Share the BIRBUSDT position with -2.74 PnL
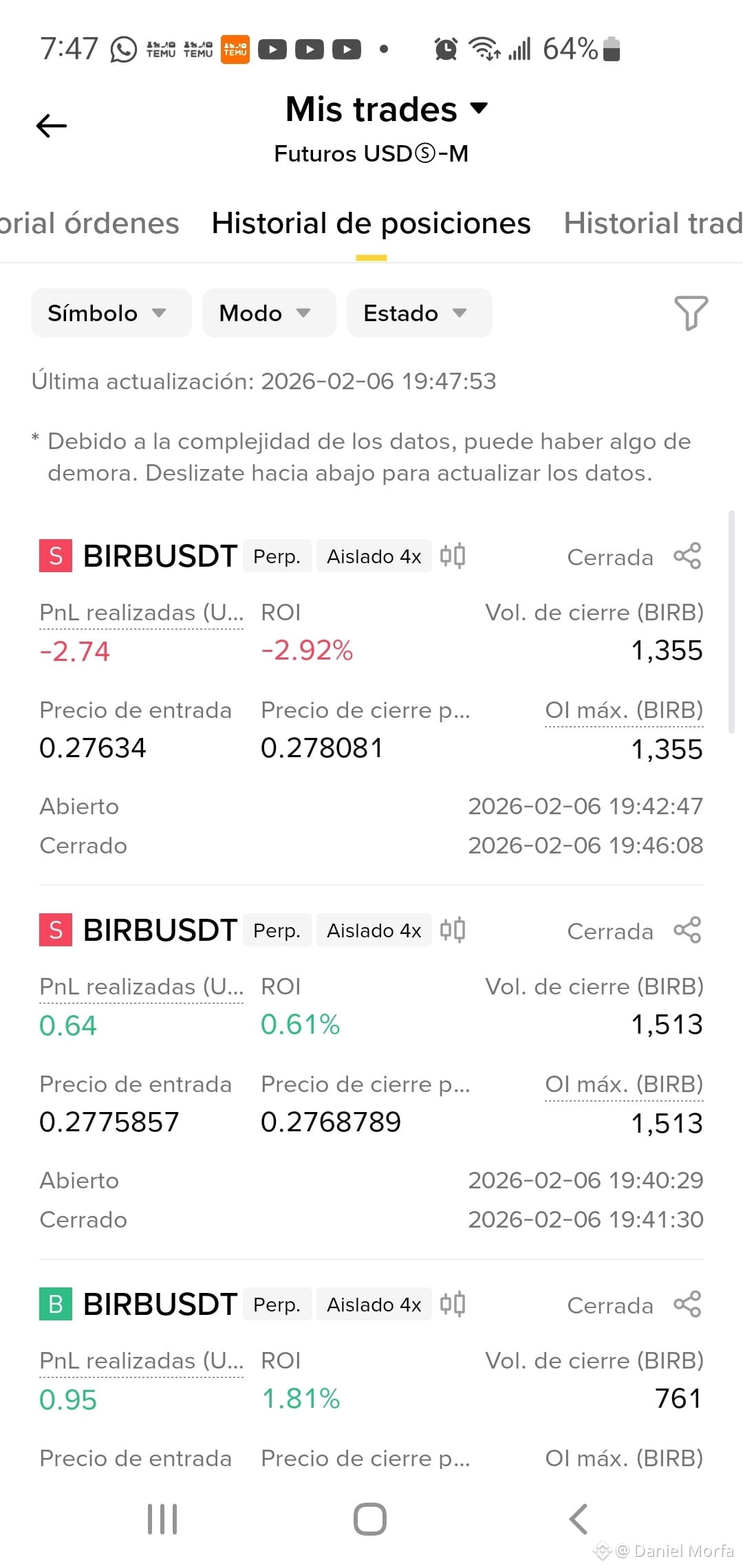This screenshot has width=743, height=1568. pyautogui.click(x=687, y=556)
